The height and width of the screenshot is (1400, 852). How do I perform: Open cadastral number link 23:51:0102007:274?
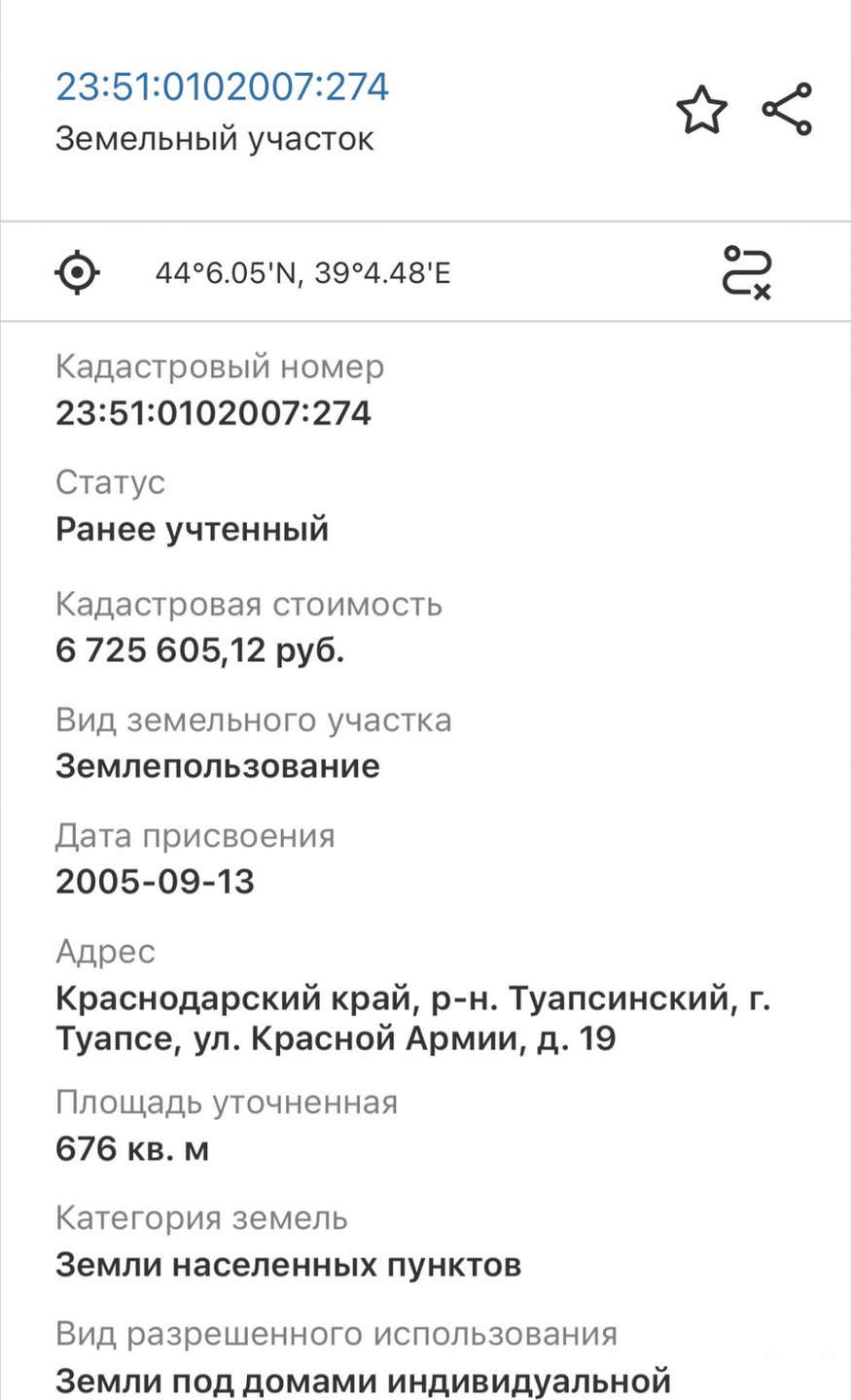(222, 87)
